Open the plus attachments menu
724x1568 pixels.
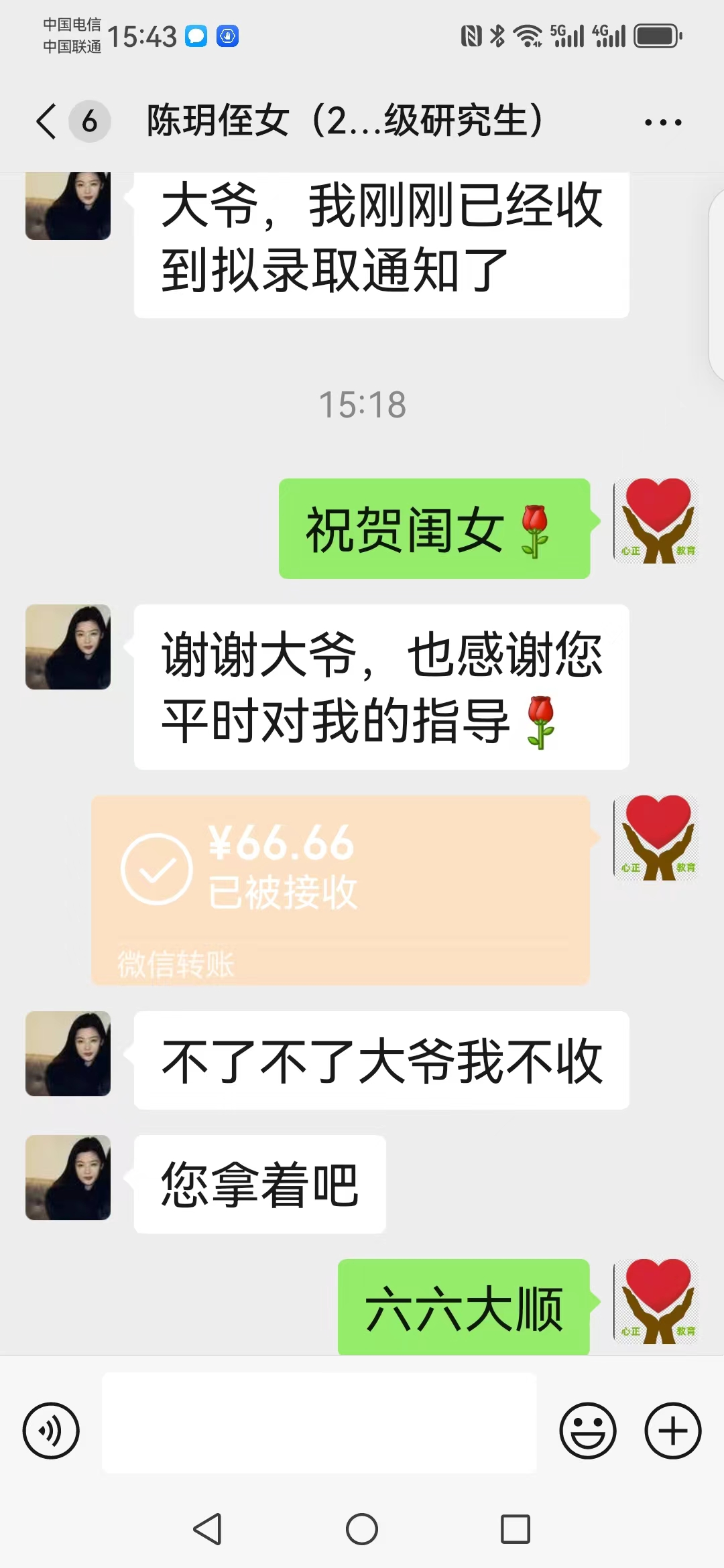(x=672, y=1431)
